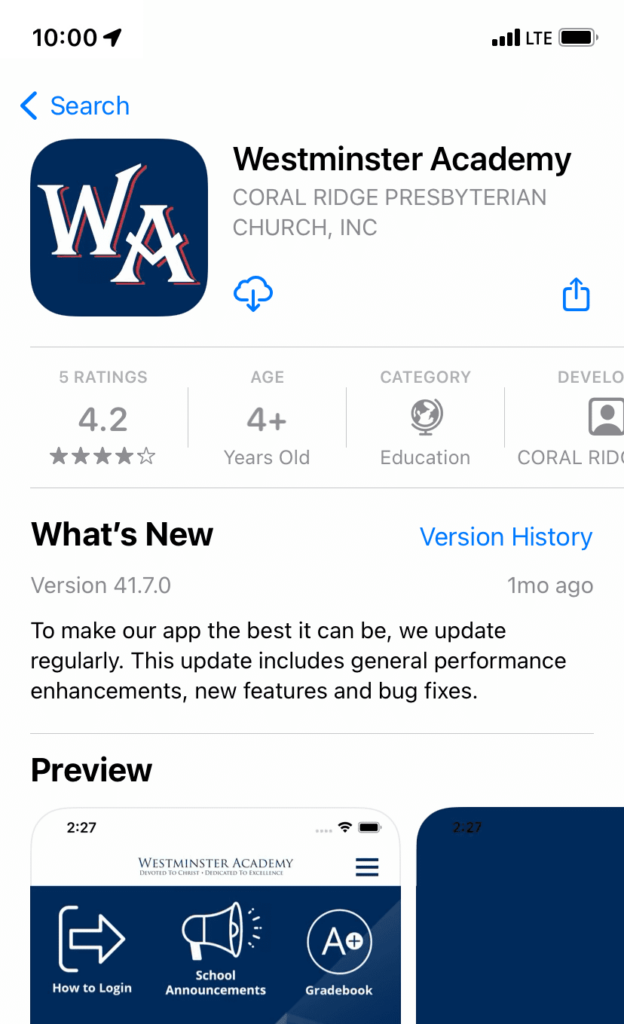Open the first preview screenshot

click(x=215, y=916)
